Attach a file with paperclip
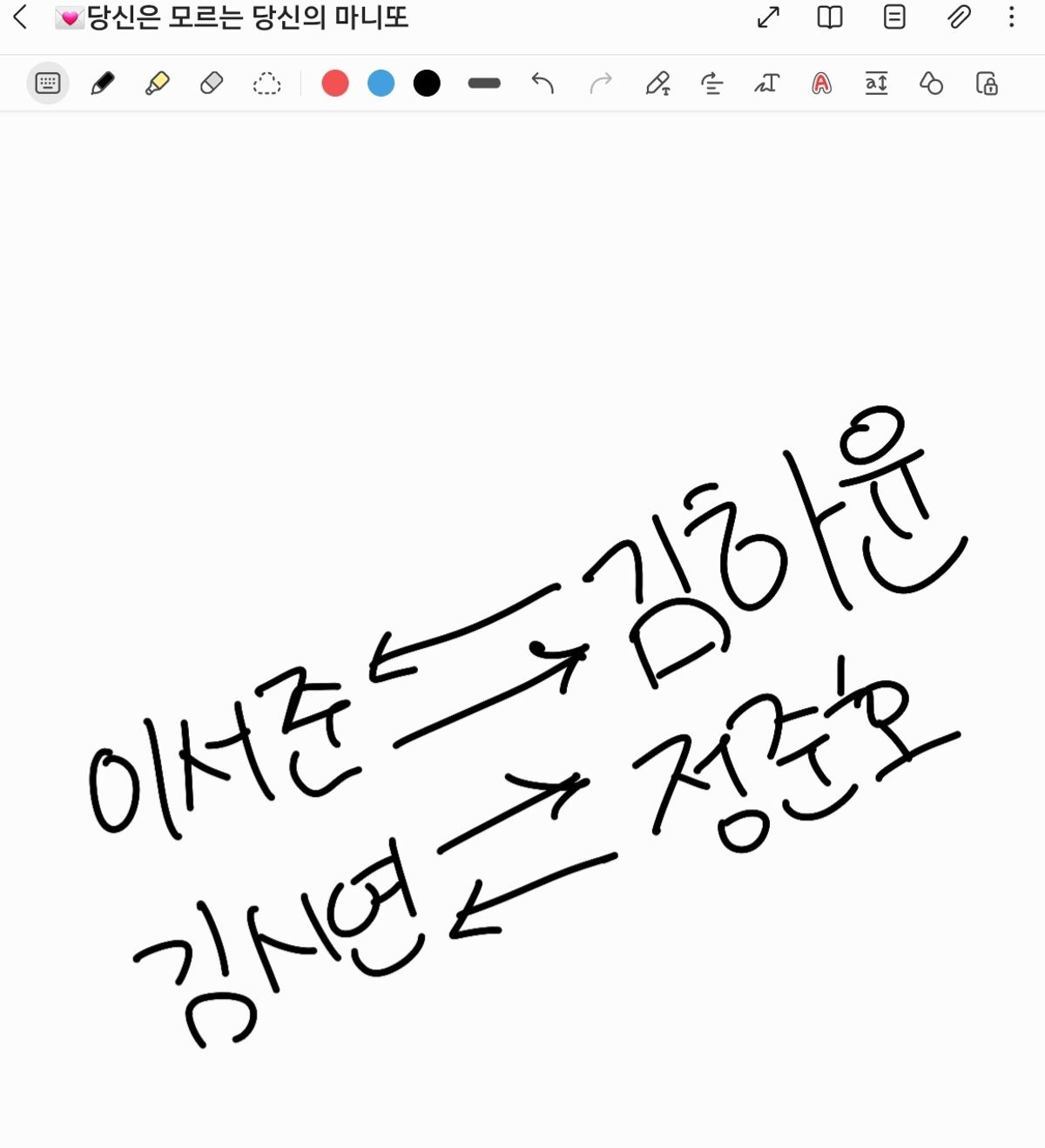The height and width of the screenshot is (1148, 1045). 959,17
